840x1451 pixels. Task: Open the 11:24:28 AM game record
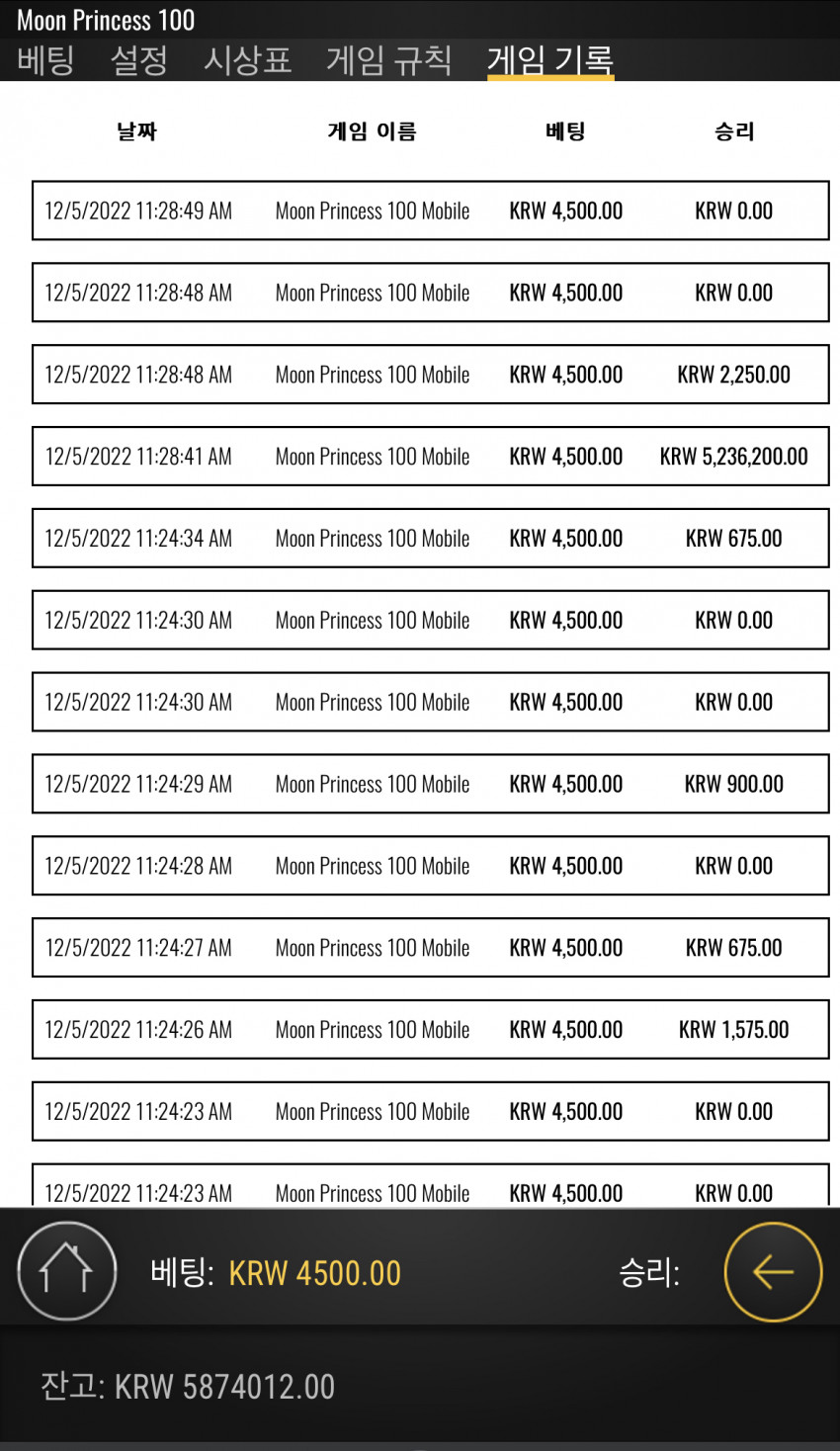pyautogui.click(x=430, y=865)
